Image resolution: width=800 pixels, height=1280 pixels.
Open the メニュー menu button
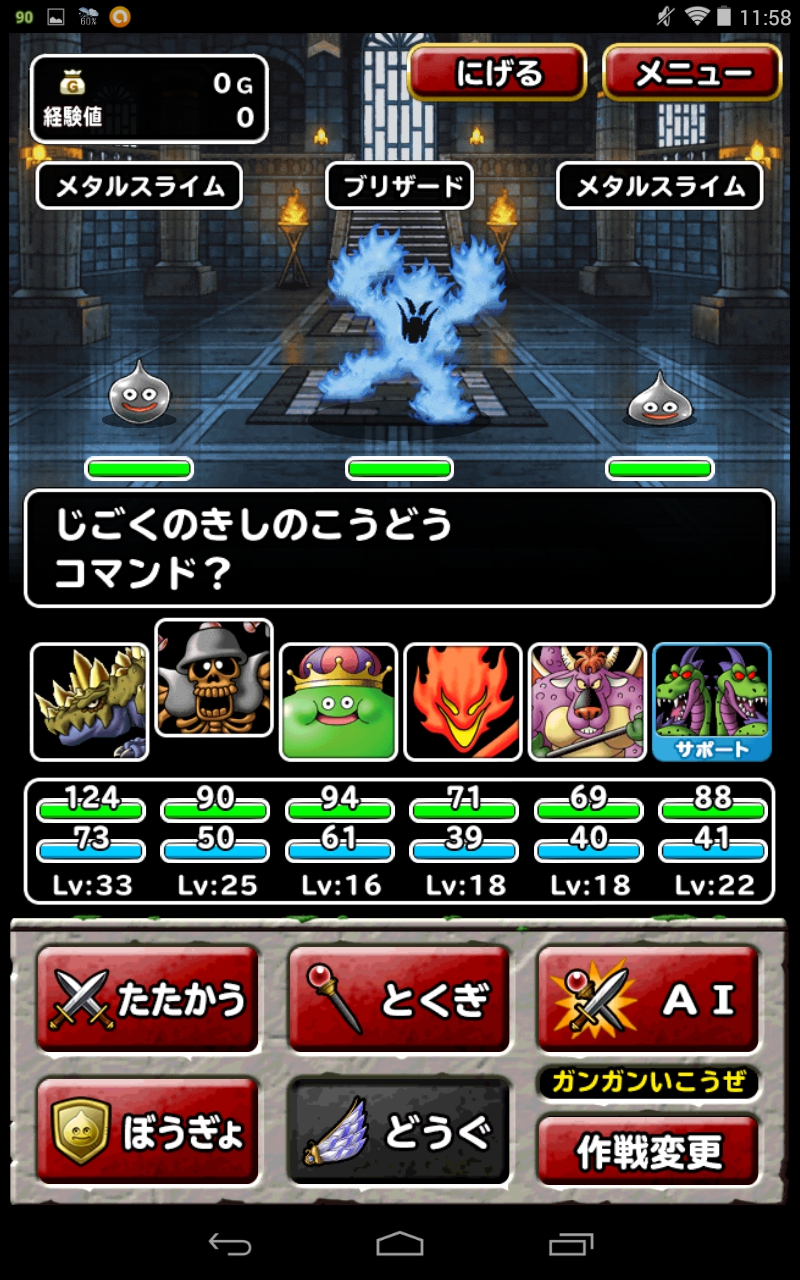[692, 74]
